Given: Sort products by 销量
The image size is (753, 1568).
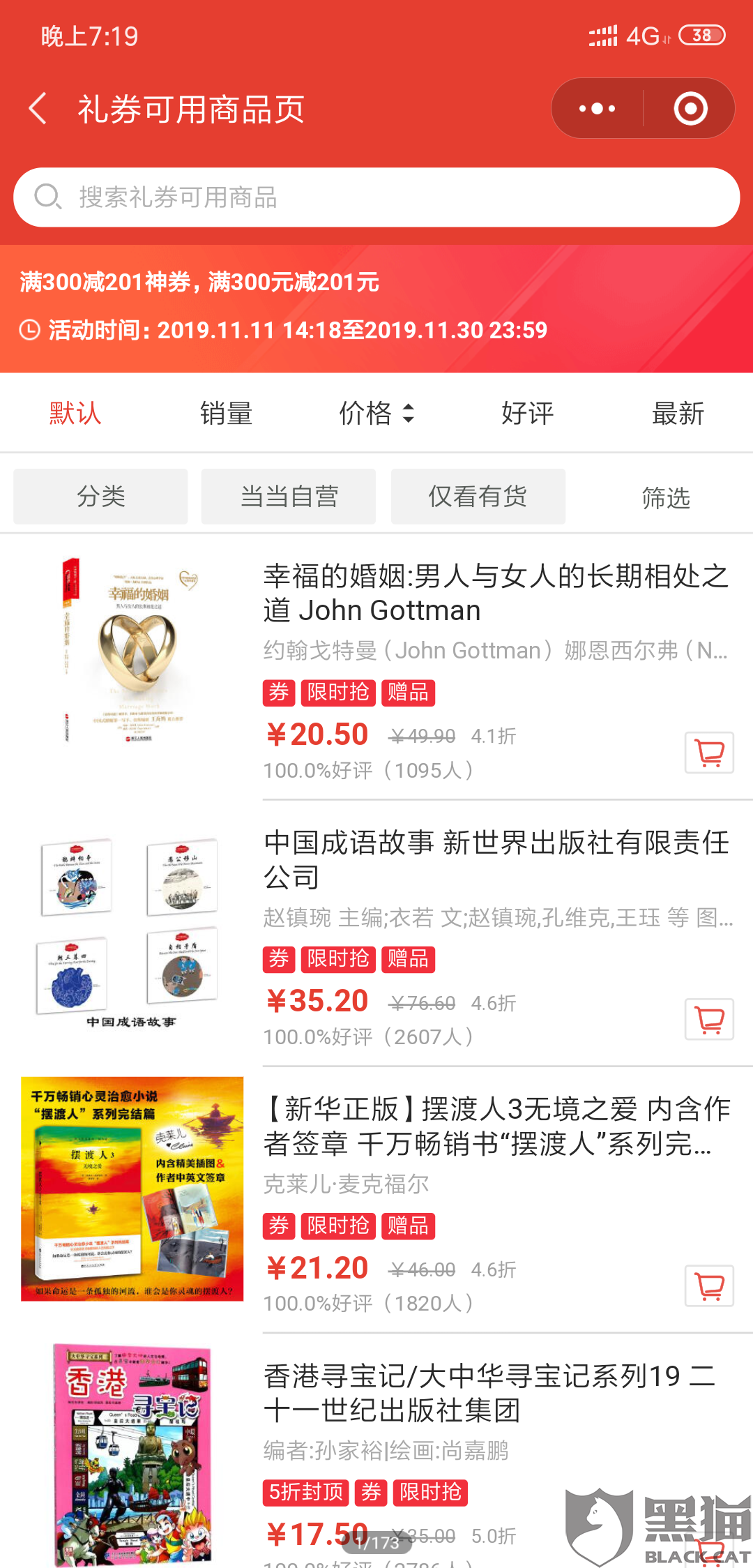Looking at the screenshot, I should coord(226,414).
